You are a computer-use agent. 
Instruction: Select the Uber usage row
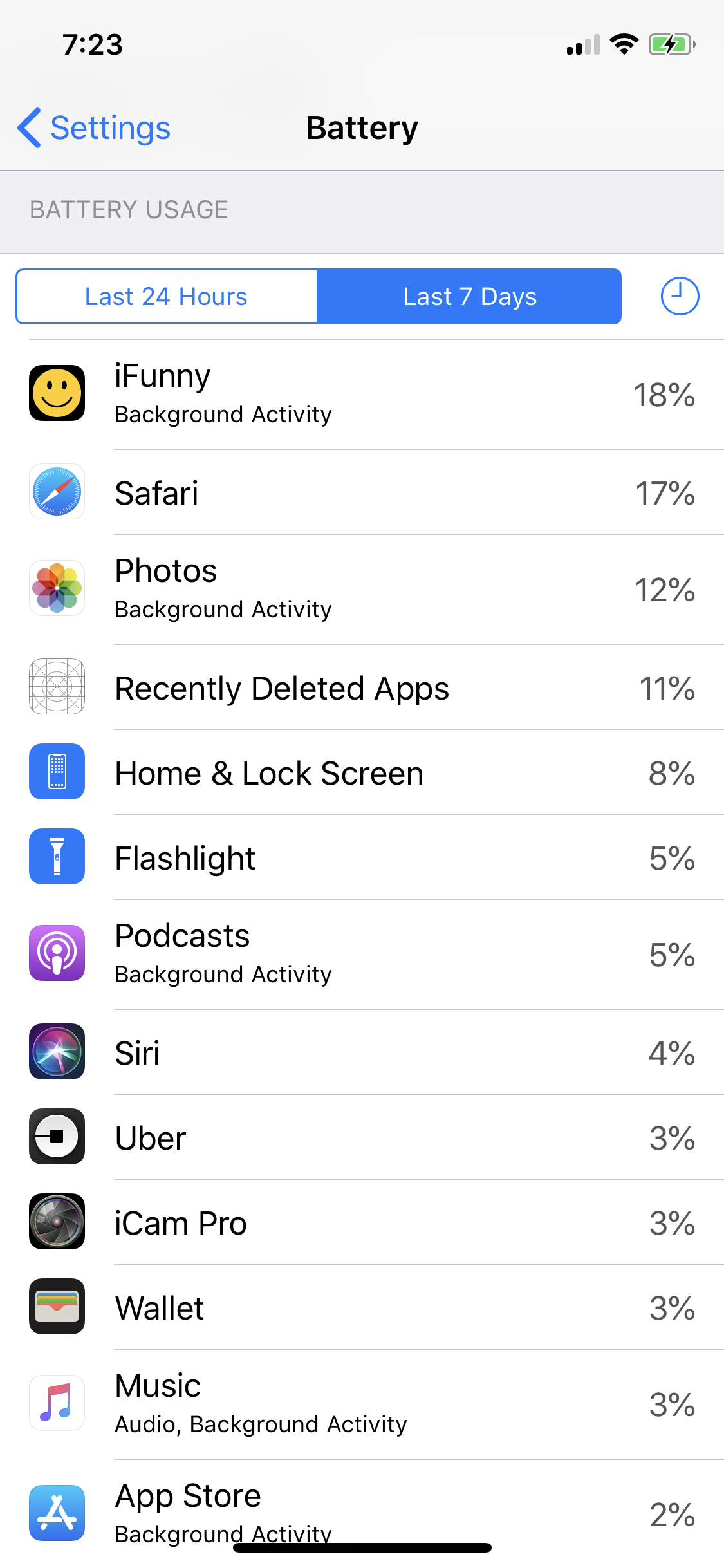[362, 1137]
